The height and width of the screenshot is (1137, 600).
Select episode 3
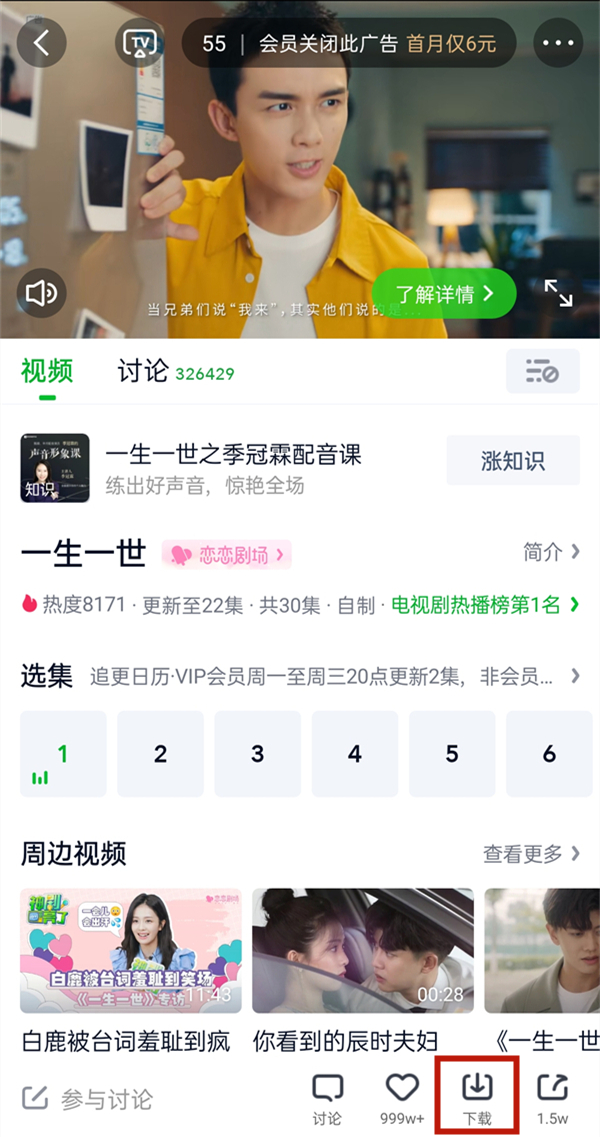257,754
